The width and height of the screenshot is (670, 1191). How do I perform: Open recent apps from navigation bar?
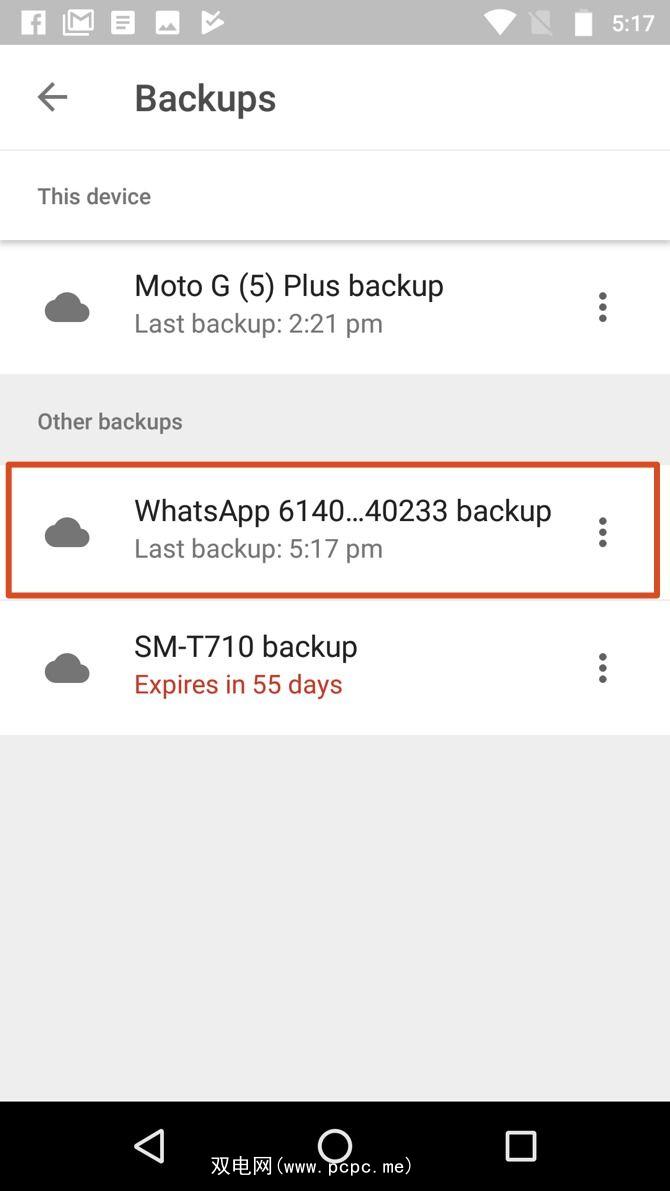(x=520, y=1145)
